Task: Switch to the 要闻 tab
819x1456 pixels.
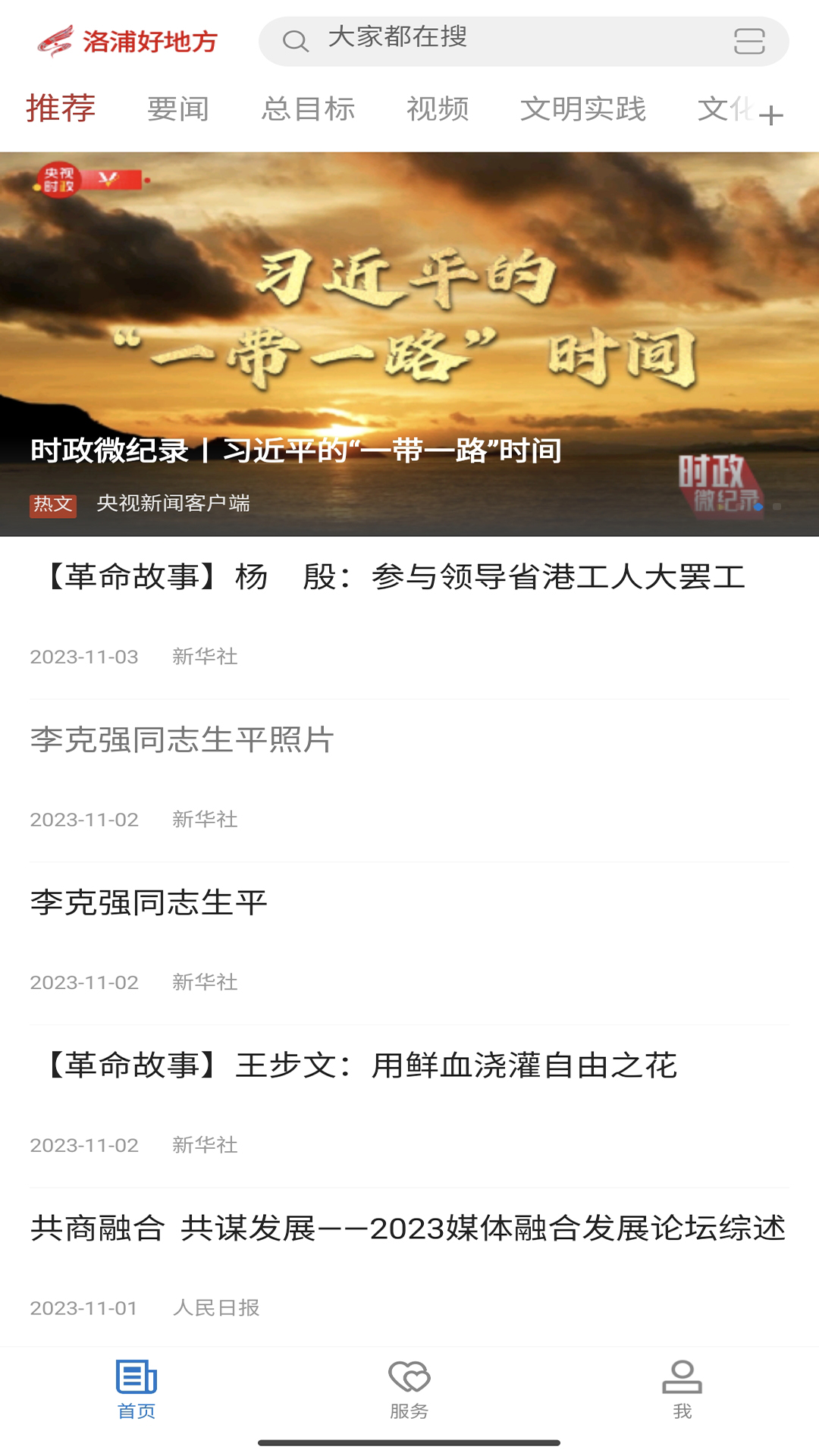Action: pyautogui.click(x=177, y=109)
